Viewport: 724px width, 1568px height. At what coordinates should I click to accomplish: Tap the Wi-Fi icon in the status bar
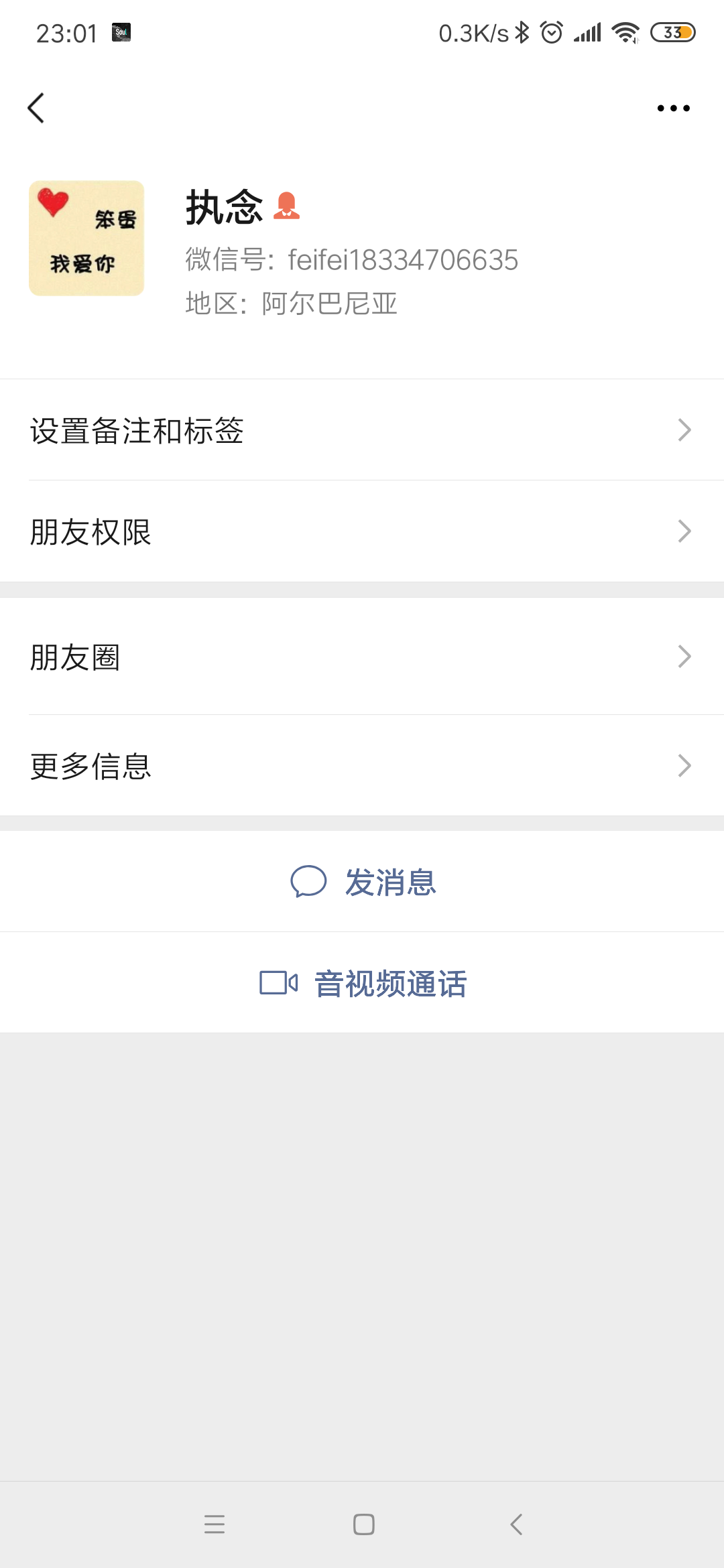pos(627,32)
